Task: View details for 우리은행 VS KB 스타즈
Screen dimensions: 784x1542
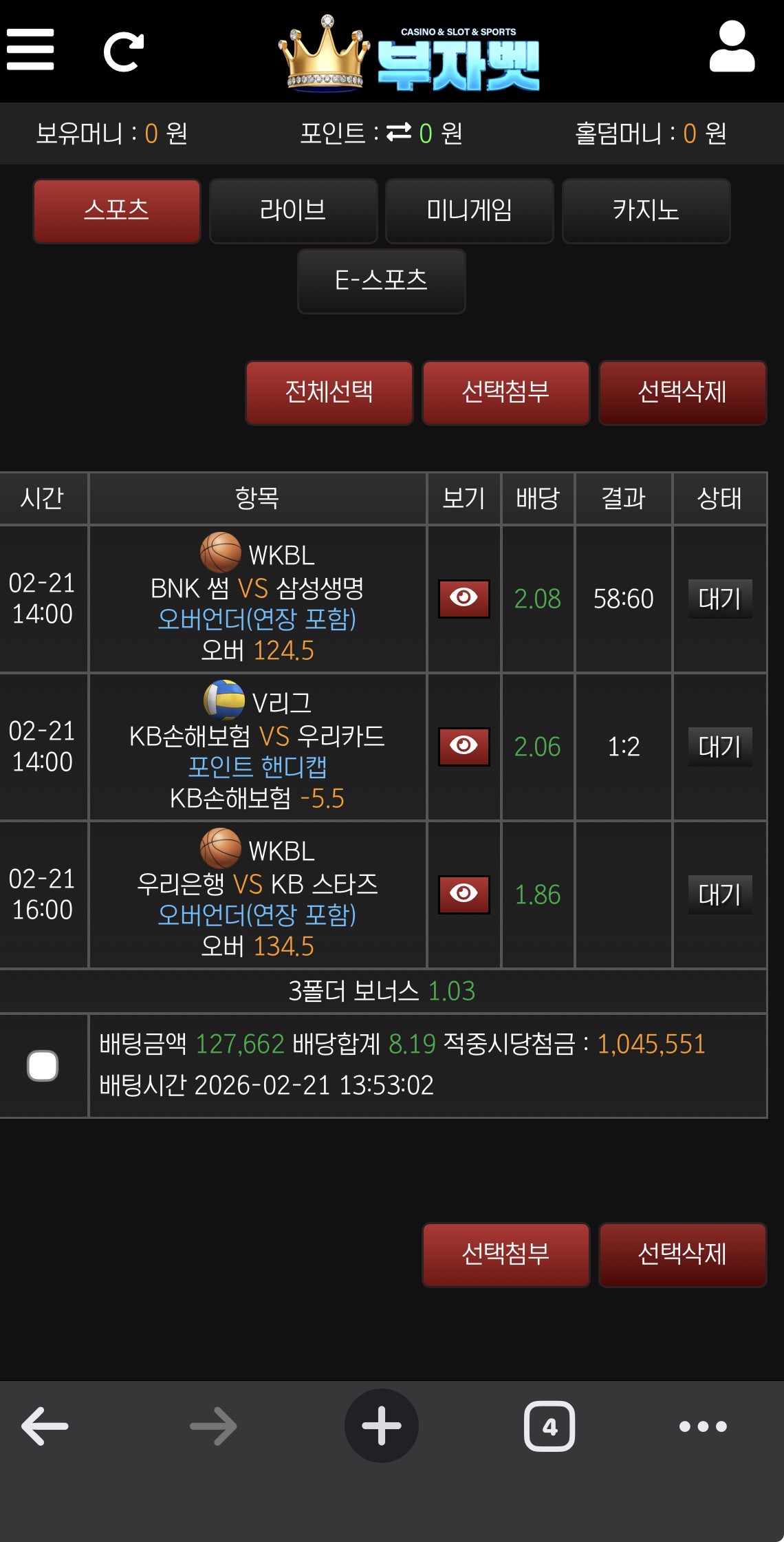Action: pyautogui.click(x=464, y=895)
